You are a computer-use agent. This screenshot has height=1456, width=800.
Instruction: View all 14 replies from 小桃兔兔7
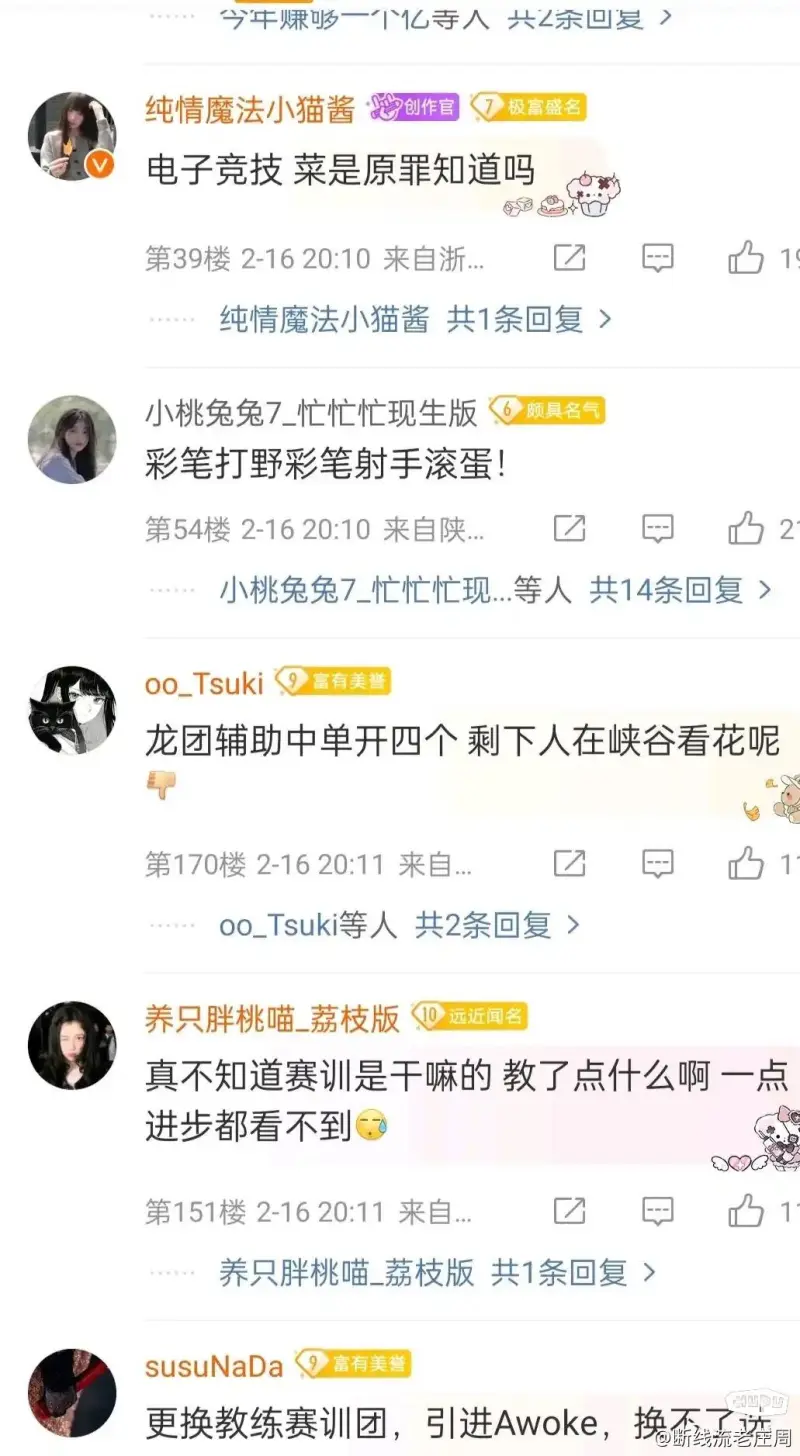495,590
